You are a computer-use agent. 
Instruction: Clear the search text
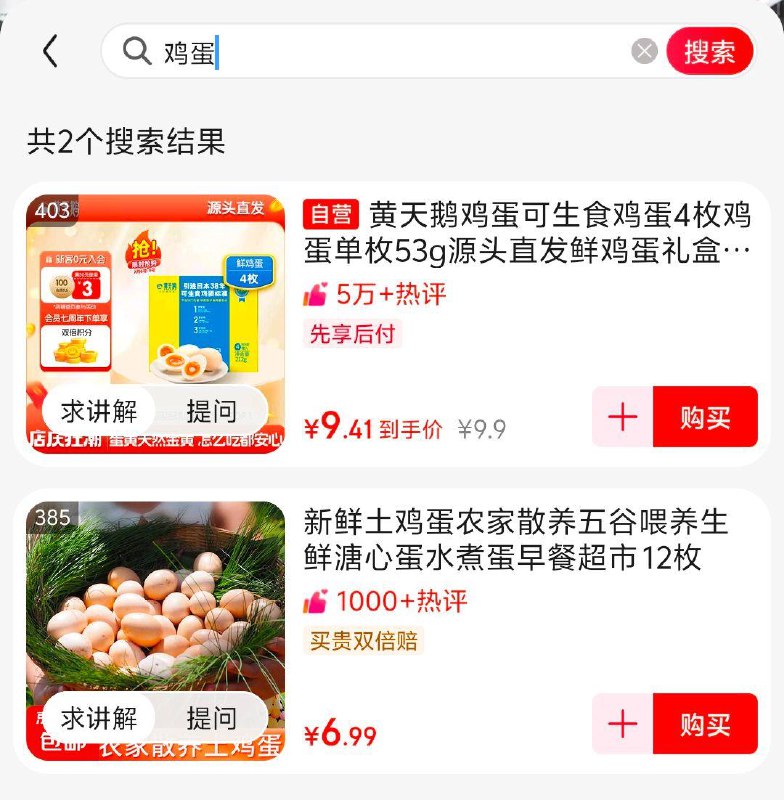click(645, 51)
